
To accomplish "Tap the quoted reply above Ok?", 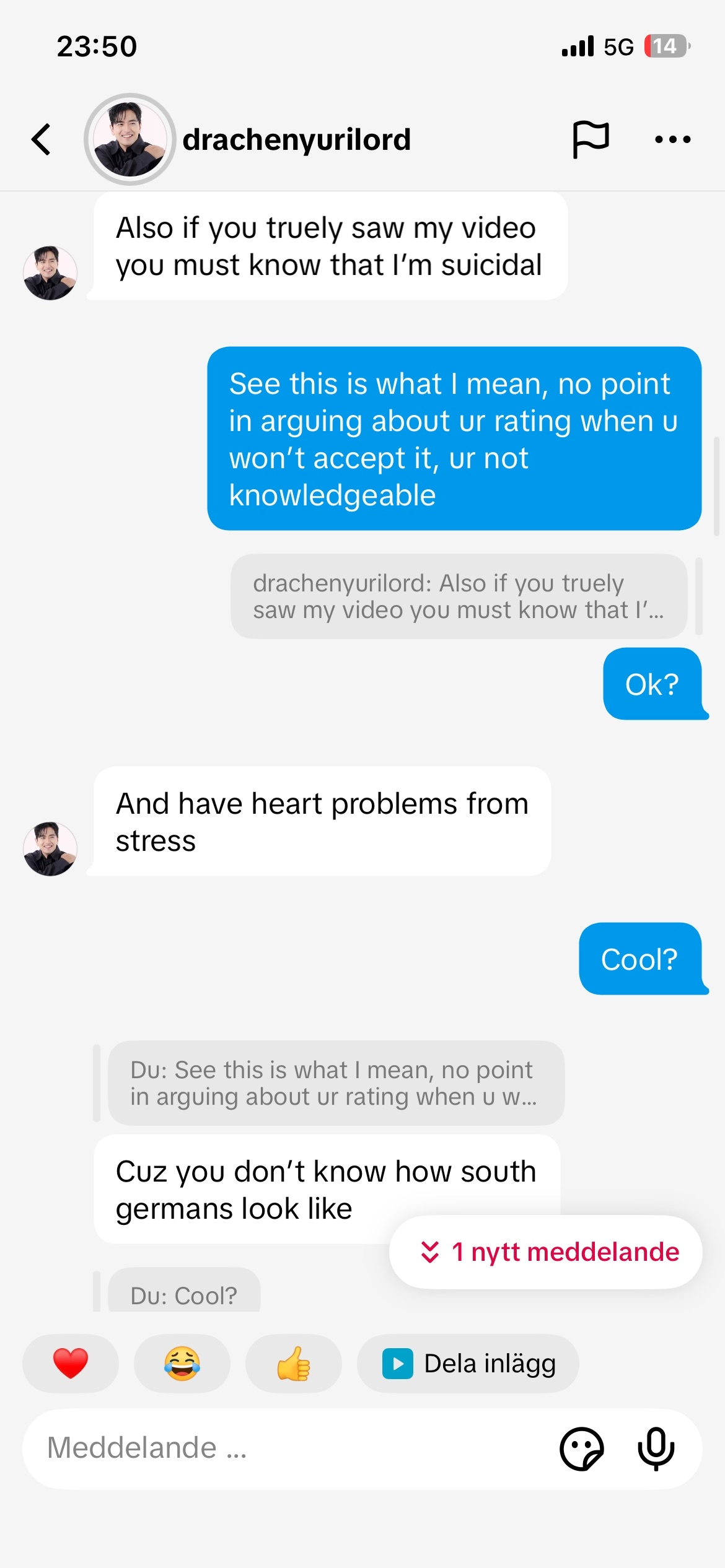I will coord(459,596).
